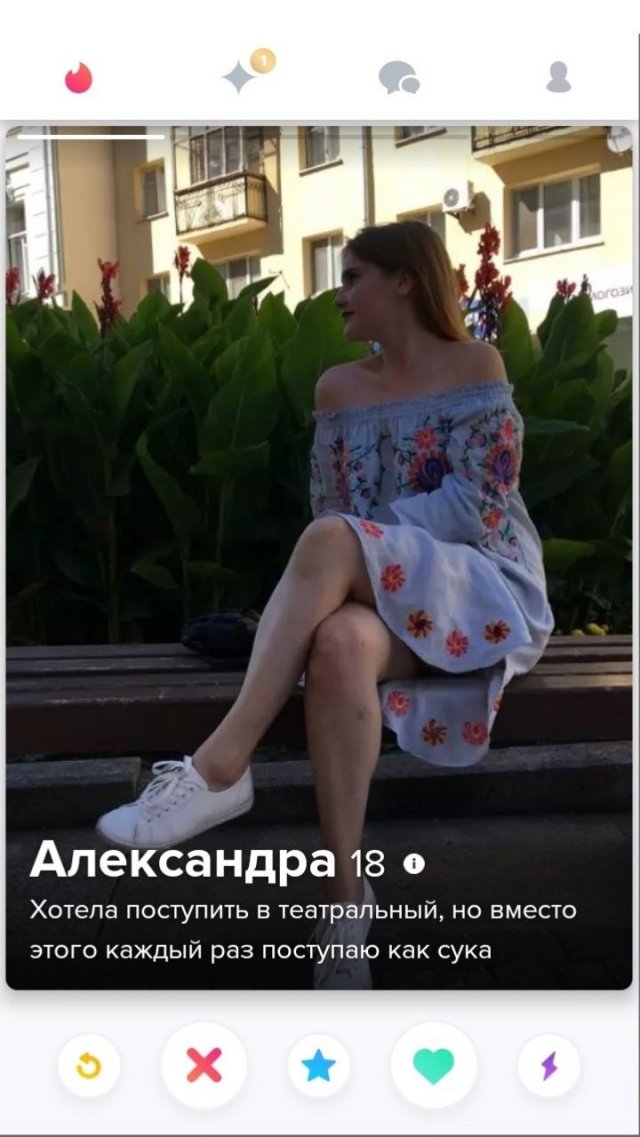This screenshot has height=1137, width=640.
Task: Open the Gold sparkle tab with badge
Action: tap(241, 77)
